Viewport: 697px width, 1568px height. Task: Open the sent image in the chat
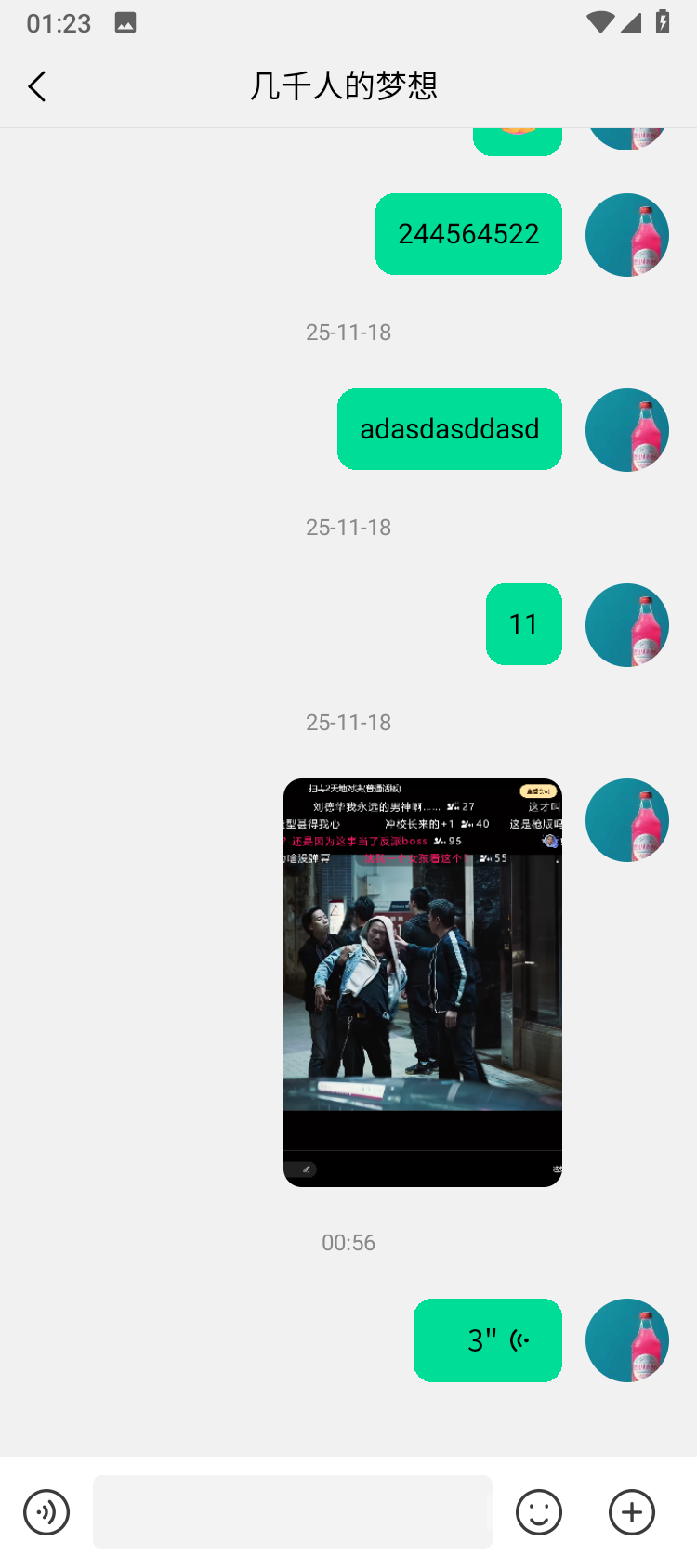[423, 983]
